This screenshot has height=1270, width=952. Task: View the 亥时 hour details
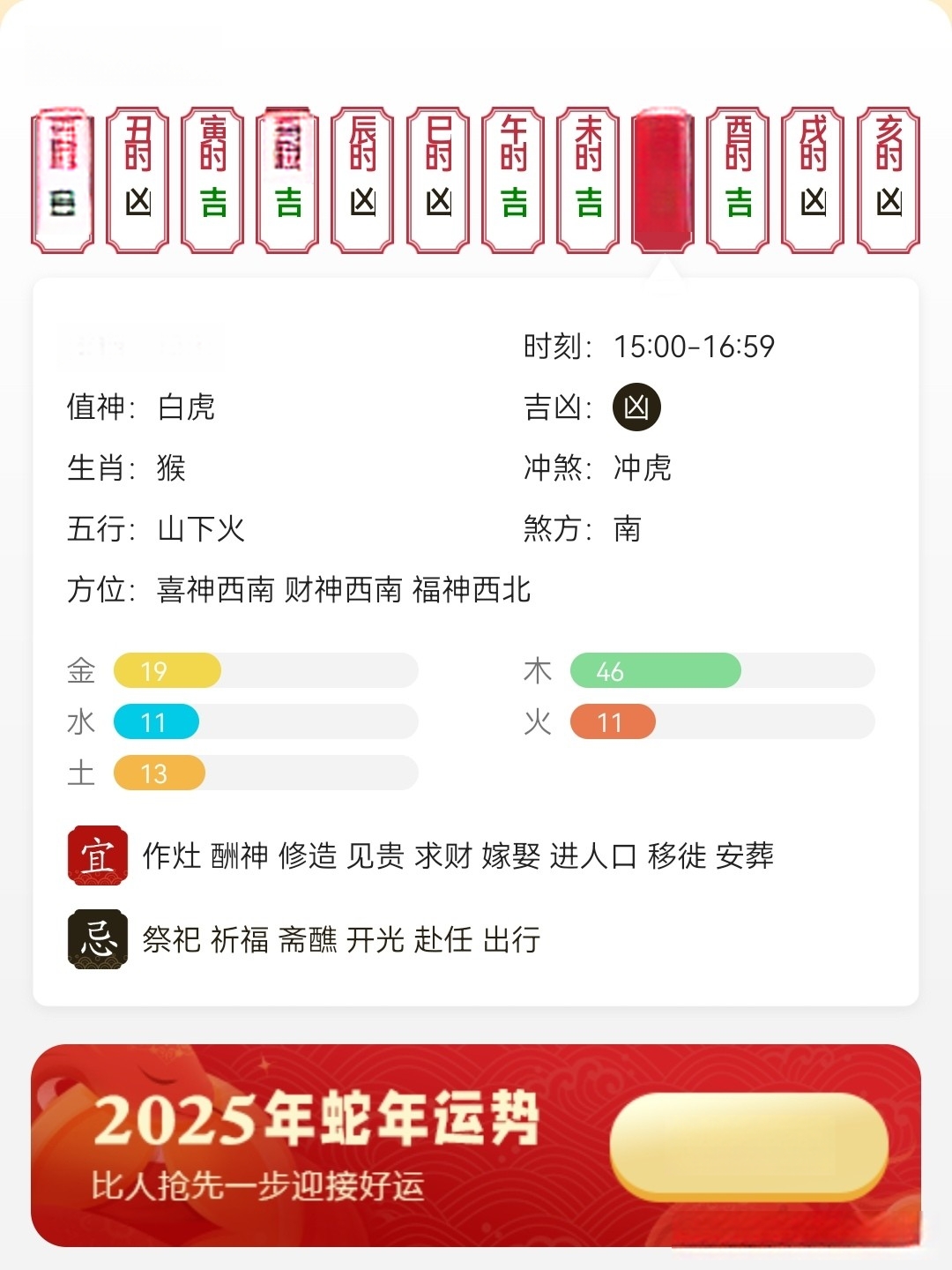(x=889, y=179)
